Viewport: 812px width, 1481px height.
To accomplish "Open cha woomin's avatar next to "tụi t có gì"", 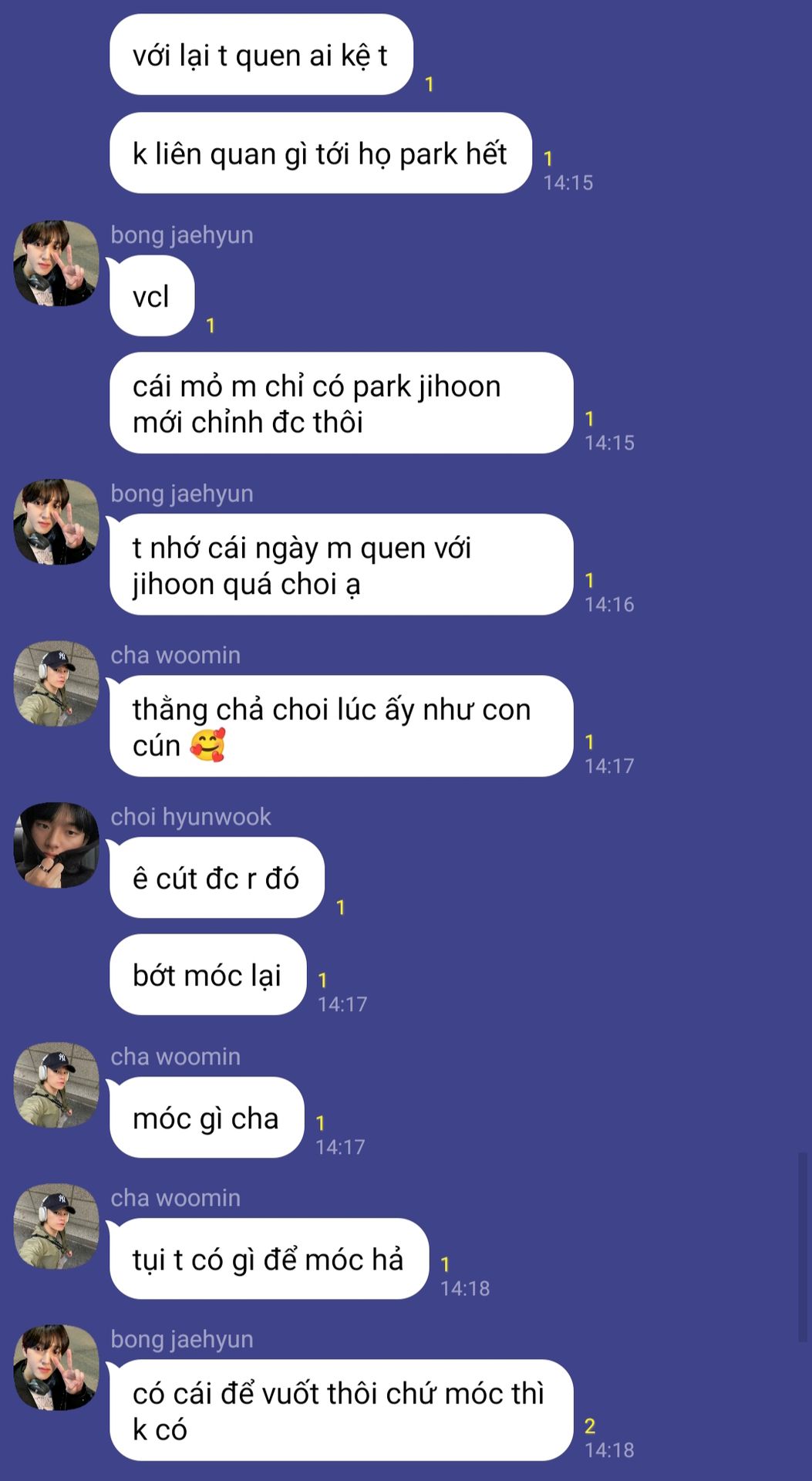I will [x=56, y=1226].
